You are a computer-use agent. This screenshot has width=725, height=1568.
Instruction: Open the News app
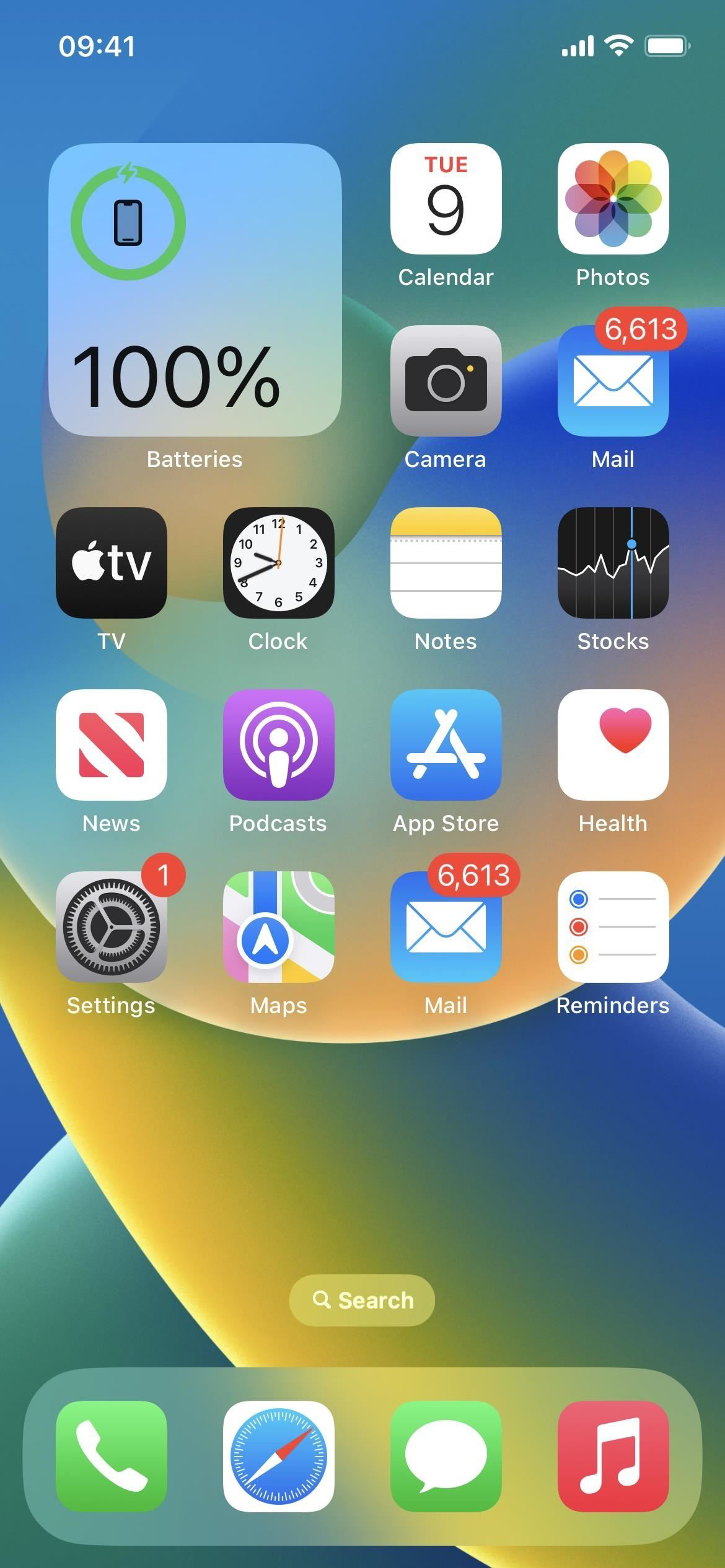[112, 745]
